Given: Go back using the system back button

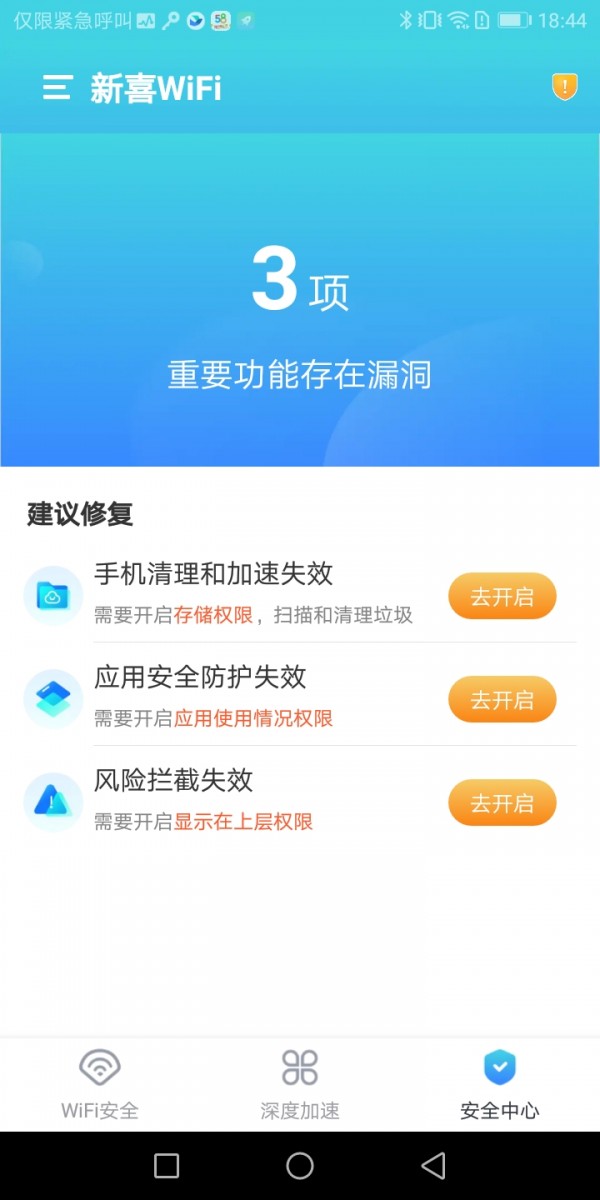Looking at the screenshot, I should click(x=433, y=1166).
